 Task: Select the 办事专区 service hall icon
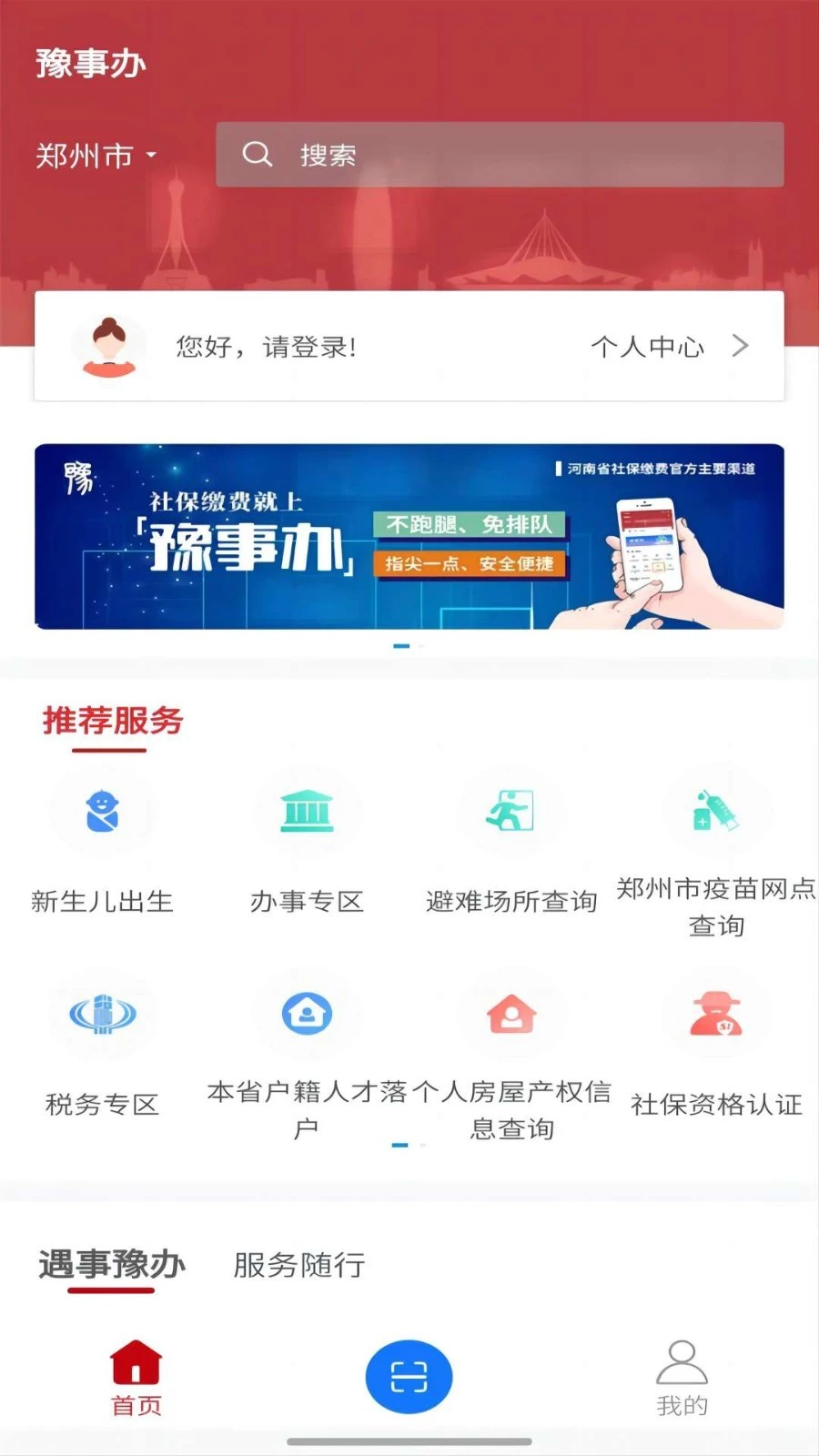[307, 813]
